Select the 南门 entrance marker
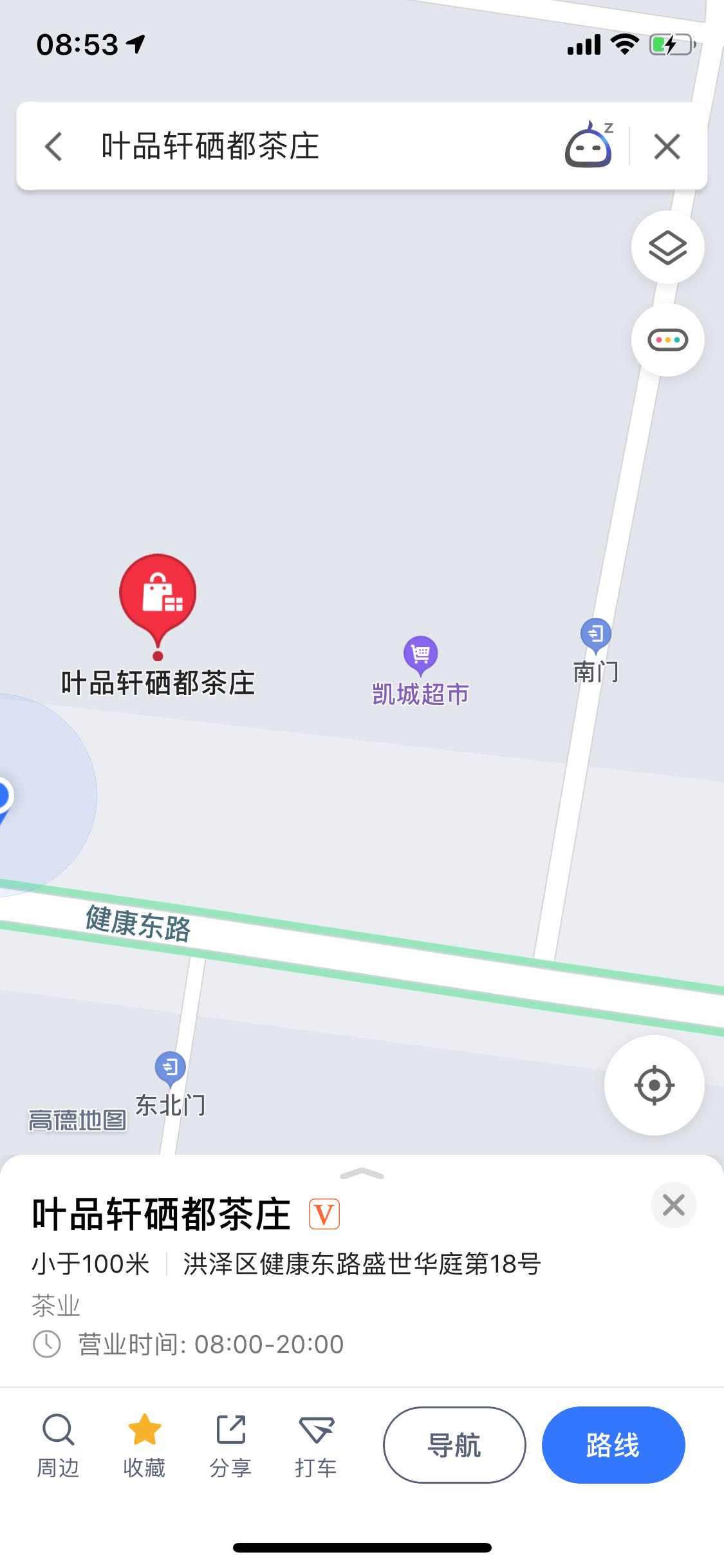Image resolution: width=724 pixels, height=1568 pixels. click(x=596, y=650)
